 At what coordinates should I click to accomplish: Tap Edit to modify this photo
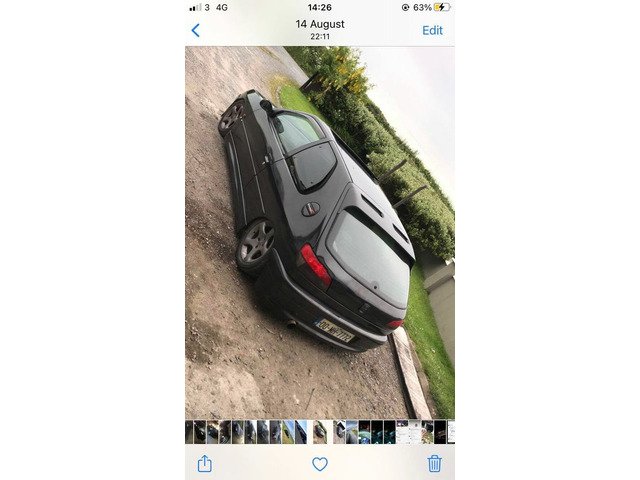pyautogui.click(x=432, y=30)
